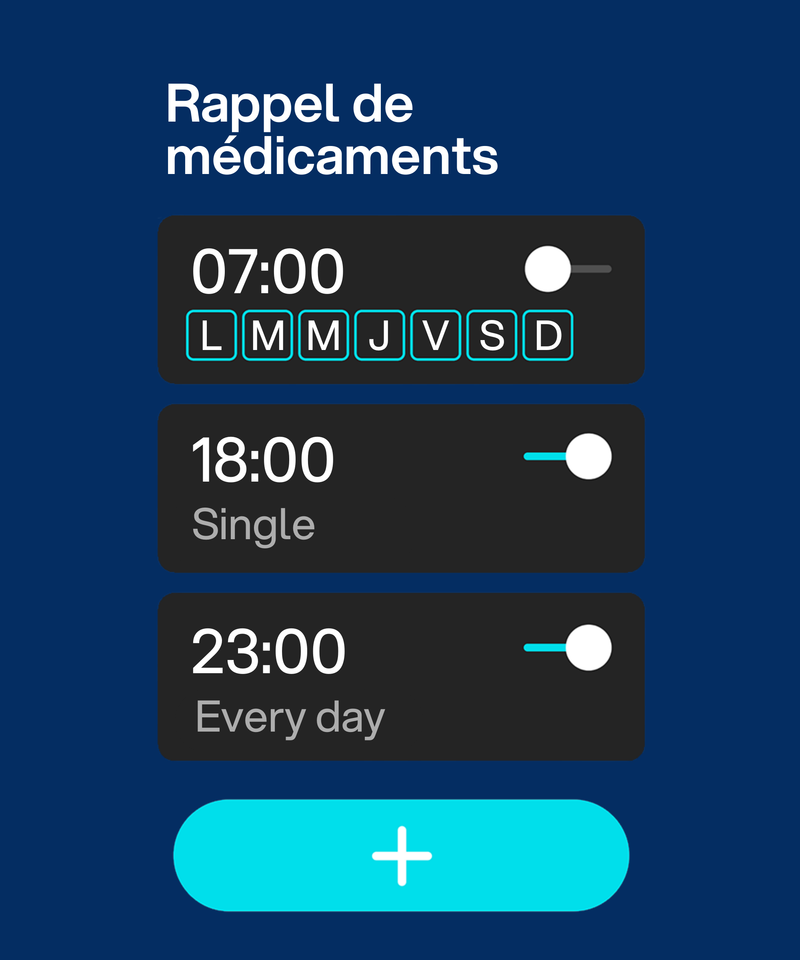Toggle the S day chip
Screen dimensions: 800x960
pos(491,336)
